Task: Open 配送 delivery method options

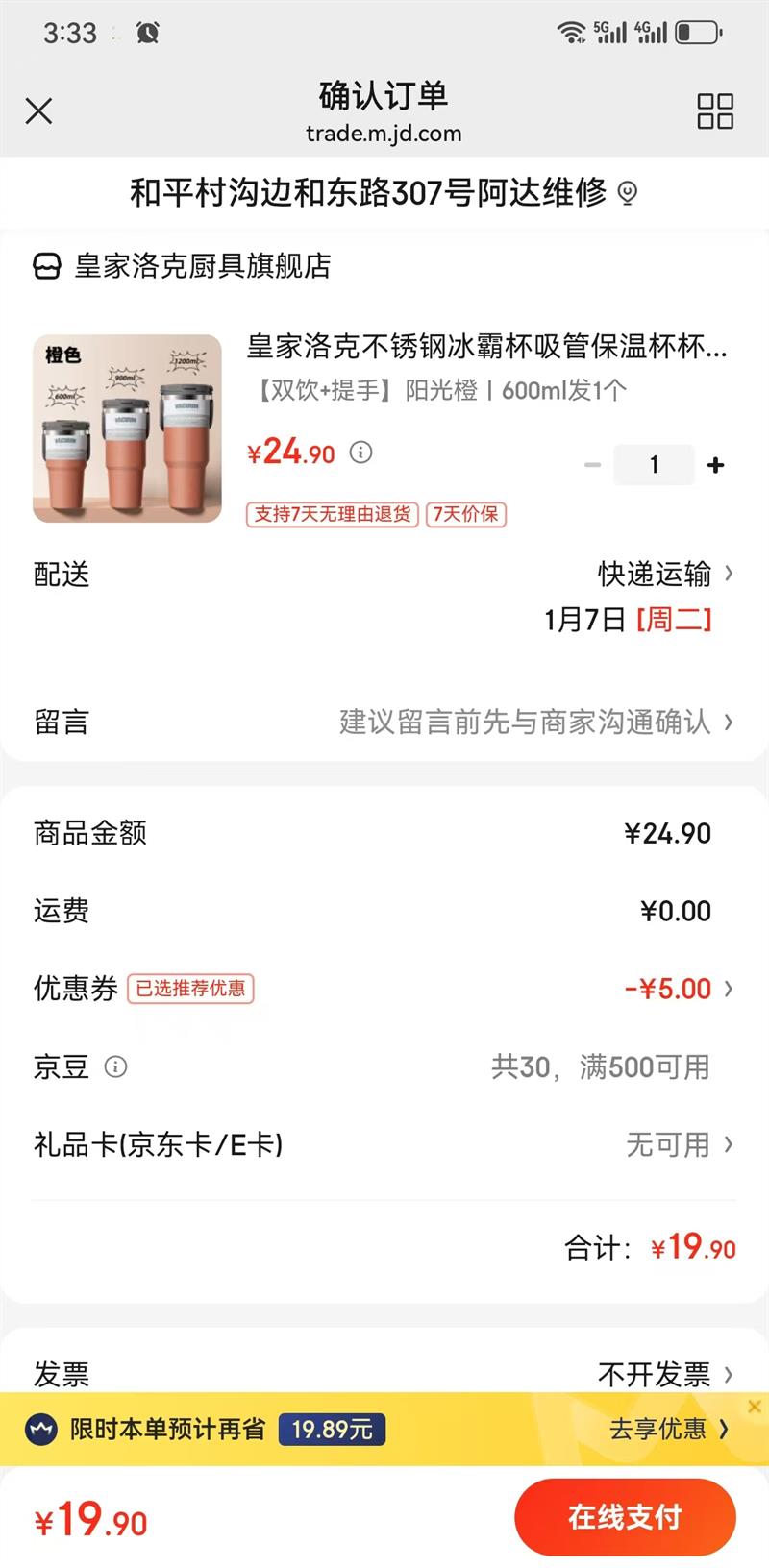Action: pyautogui.click(x=665, y=575)
